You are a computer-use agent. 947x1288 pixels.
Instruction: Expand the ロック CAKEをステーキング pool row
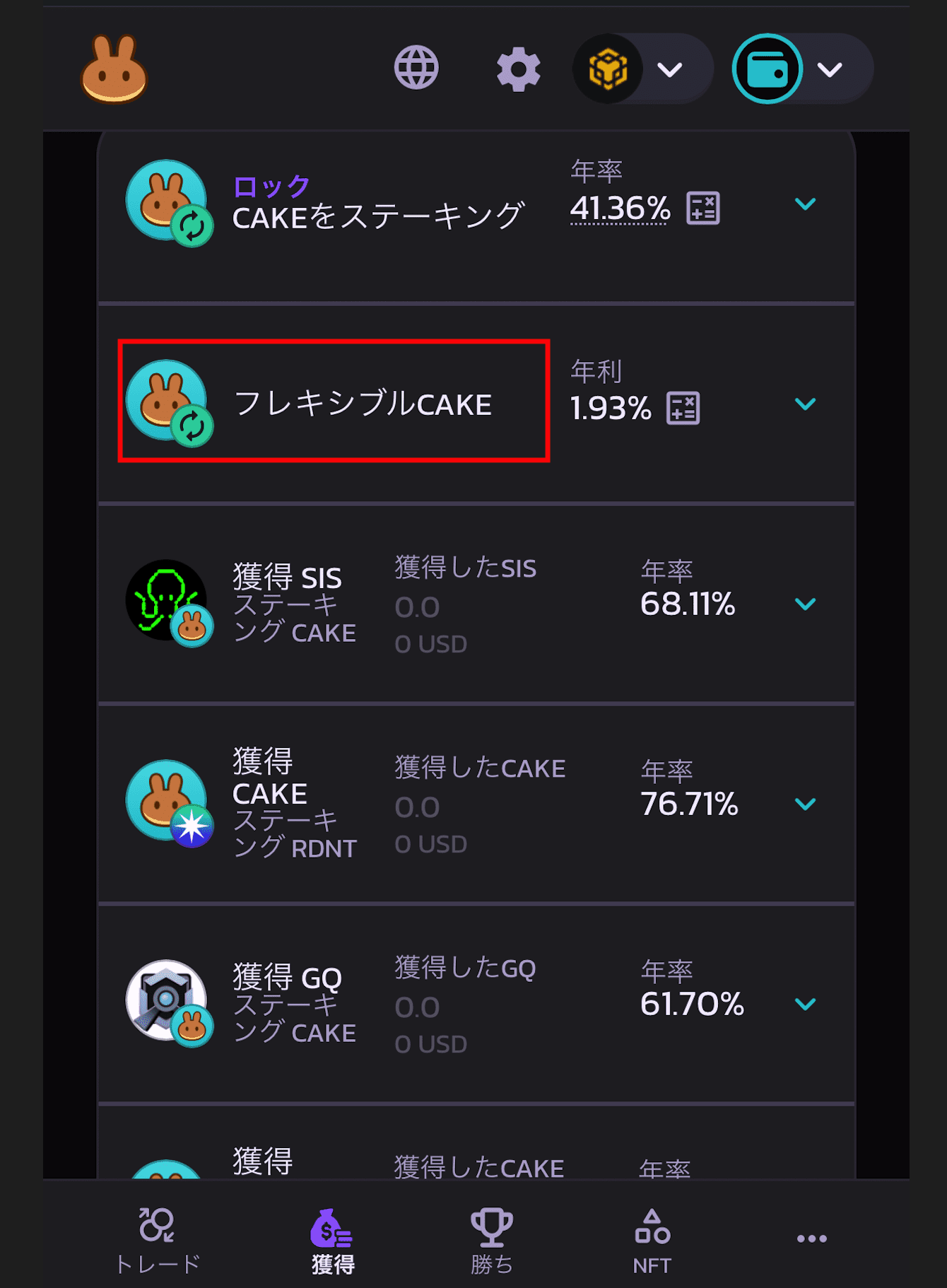[x=805, y=205]
